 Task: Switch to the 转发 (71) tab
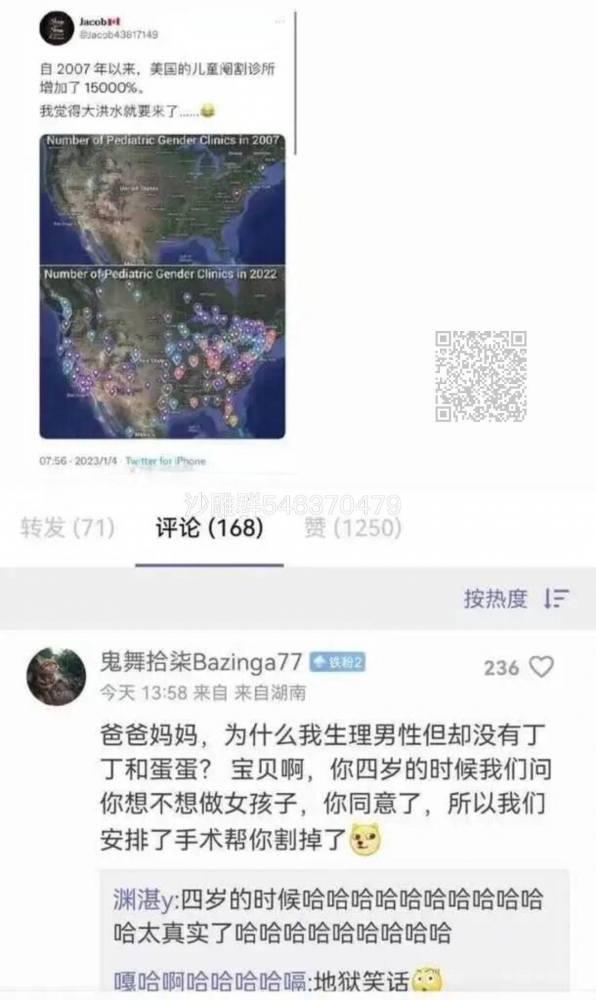pos(68,528)
